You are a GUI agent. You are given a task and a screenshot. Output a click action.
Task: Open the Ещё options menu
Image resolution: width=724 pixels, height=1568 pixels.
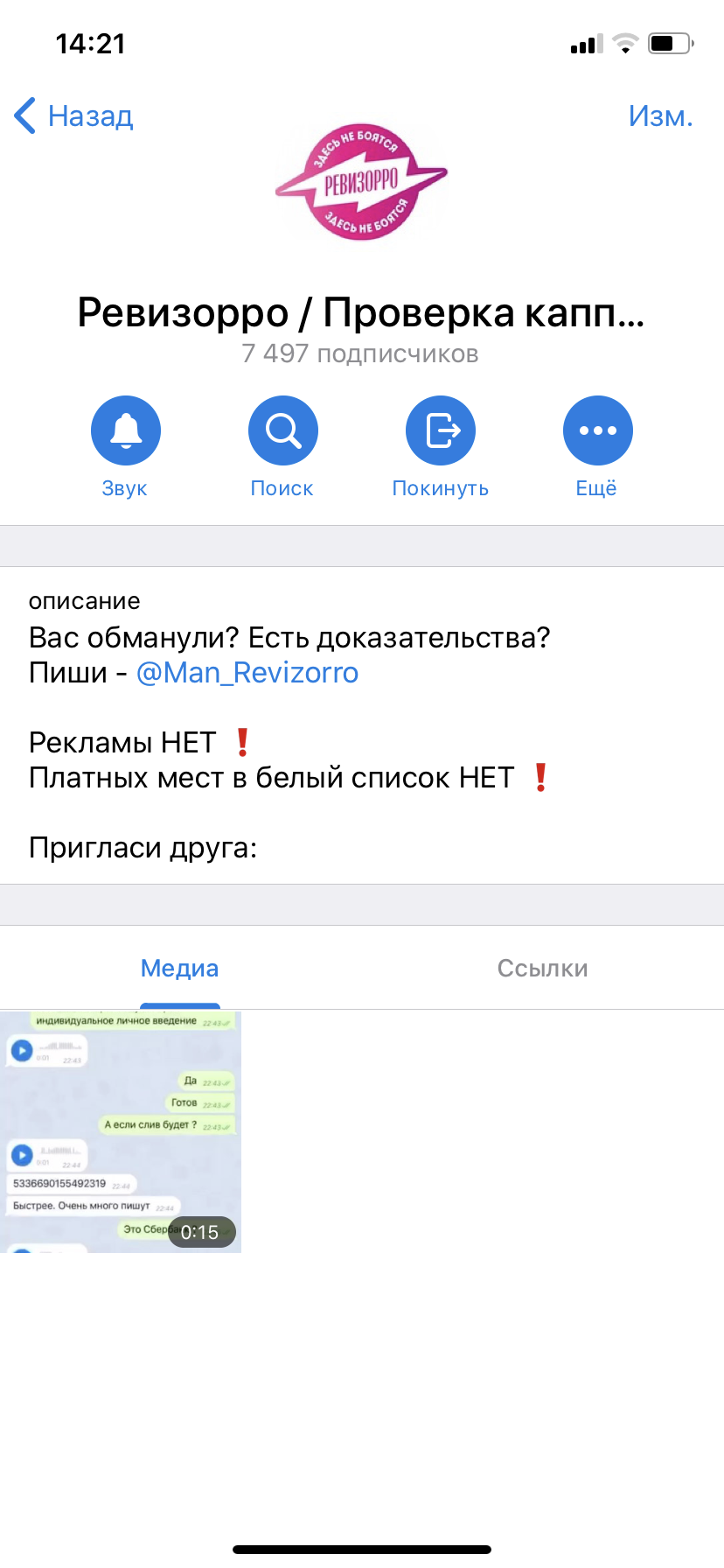(597, 447)
